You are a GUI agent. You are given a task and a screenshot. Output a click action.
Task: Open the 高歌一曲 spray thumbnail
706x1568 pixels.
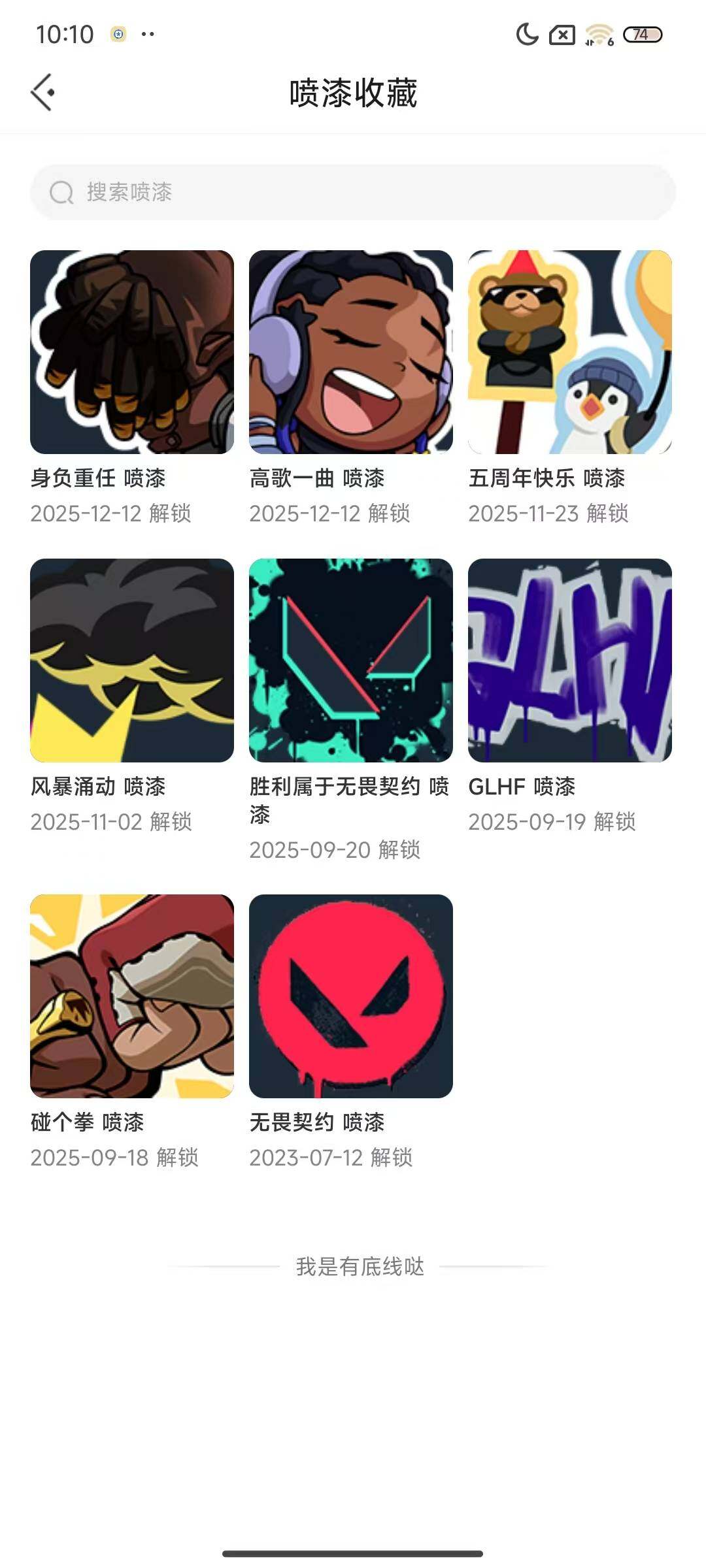(x=351, y=351)
